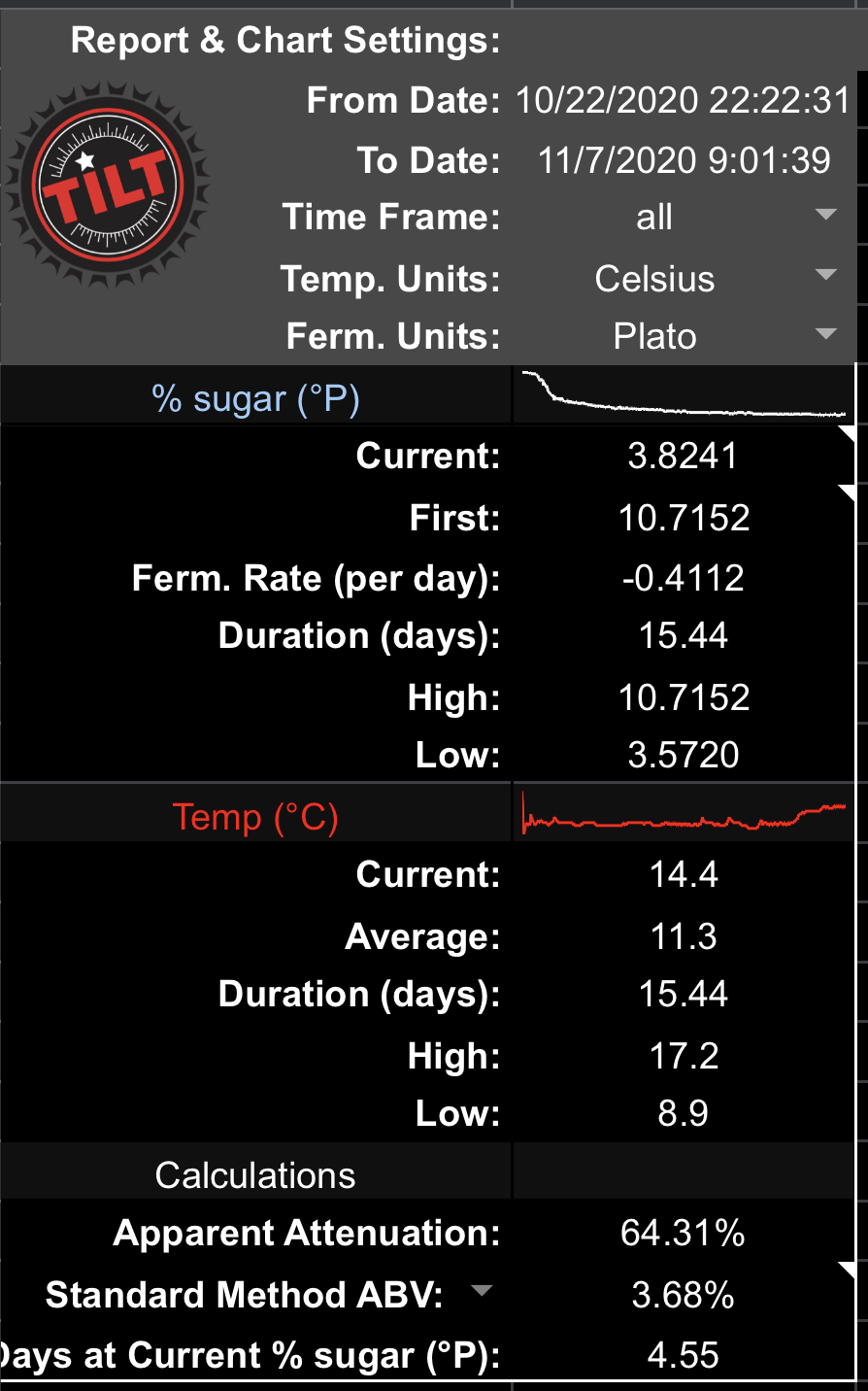Expand the Standard Method ABV dropdown
Image resolution: width=868 pixels, height=1391 pixels.
tap(481, 1291)
